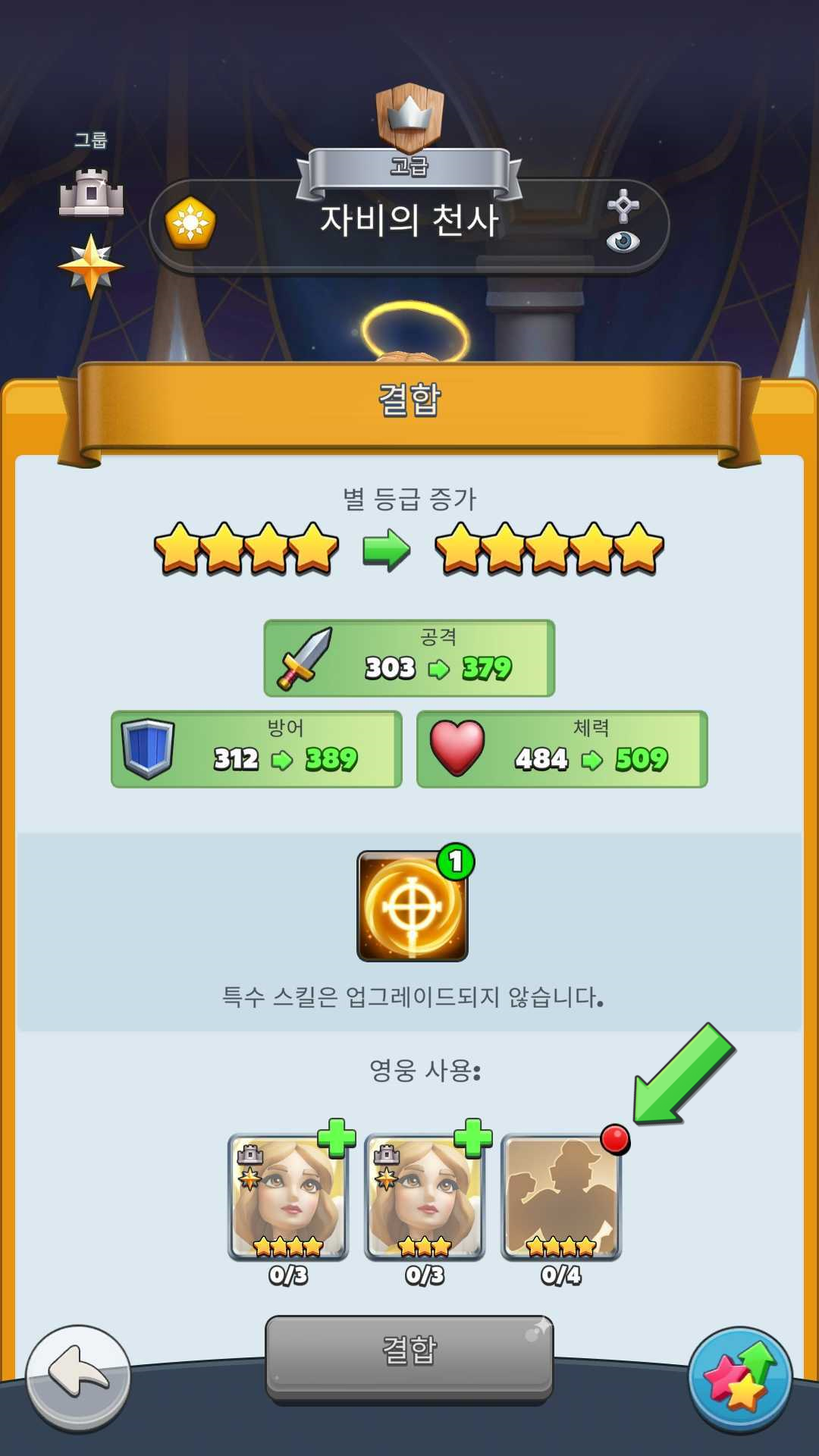Tap the back arrow button
Screen dimensions: 819x1456
[78, 1377]
